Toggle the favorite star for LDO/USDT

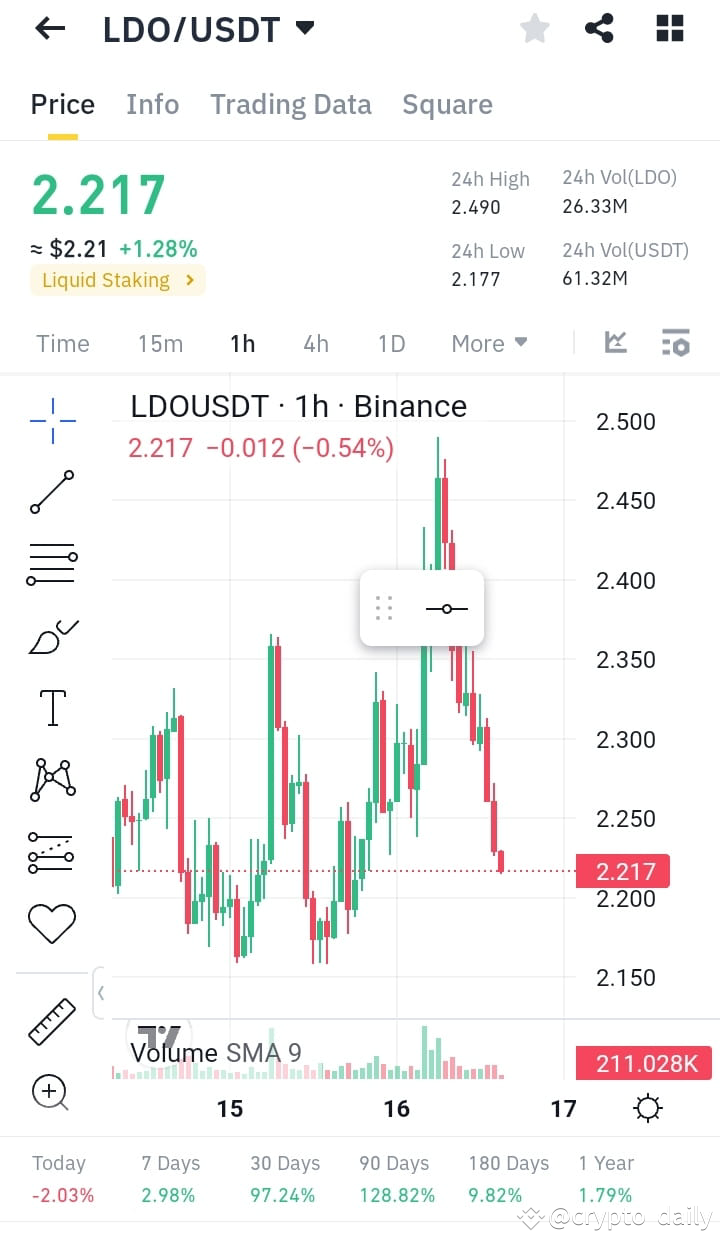(x=534, y=28)
